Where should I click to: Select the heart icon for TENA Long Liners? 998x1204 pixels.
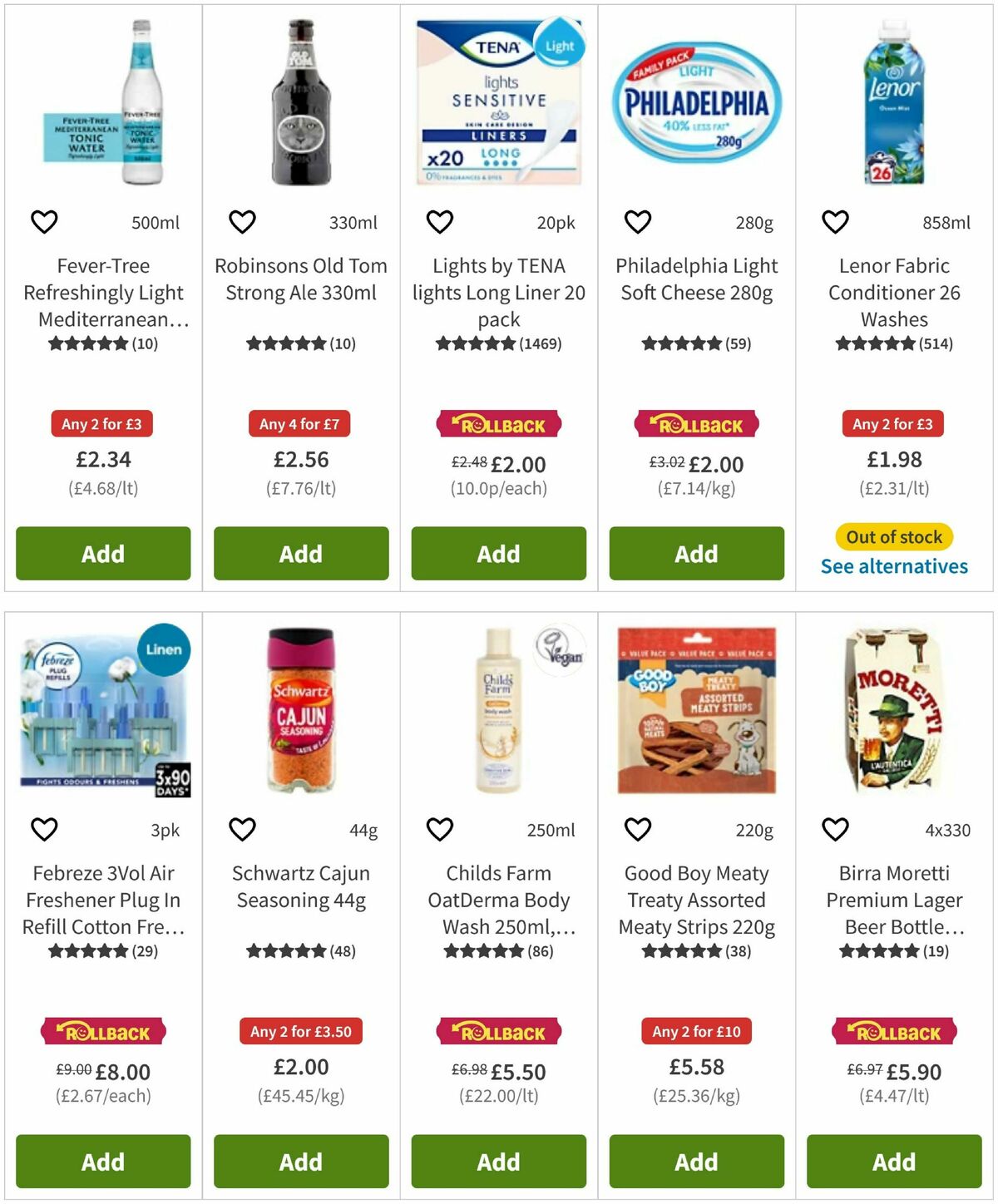click(439, 222)
